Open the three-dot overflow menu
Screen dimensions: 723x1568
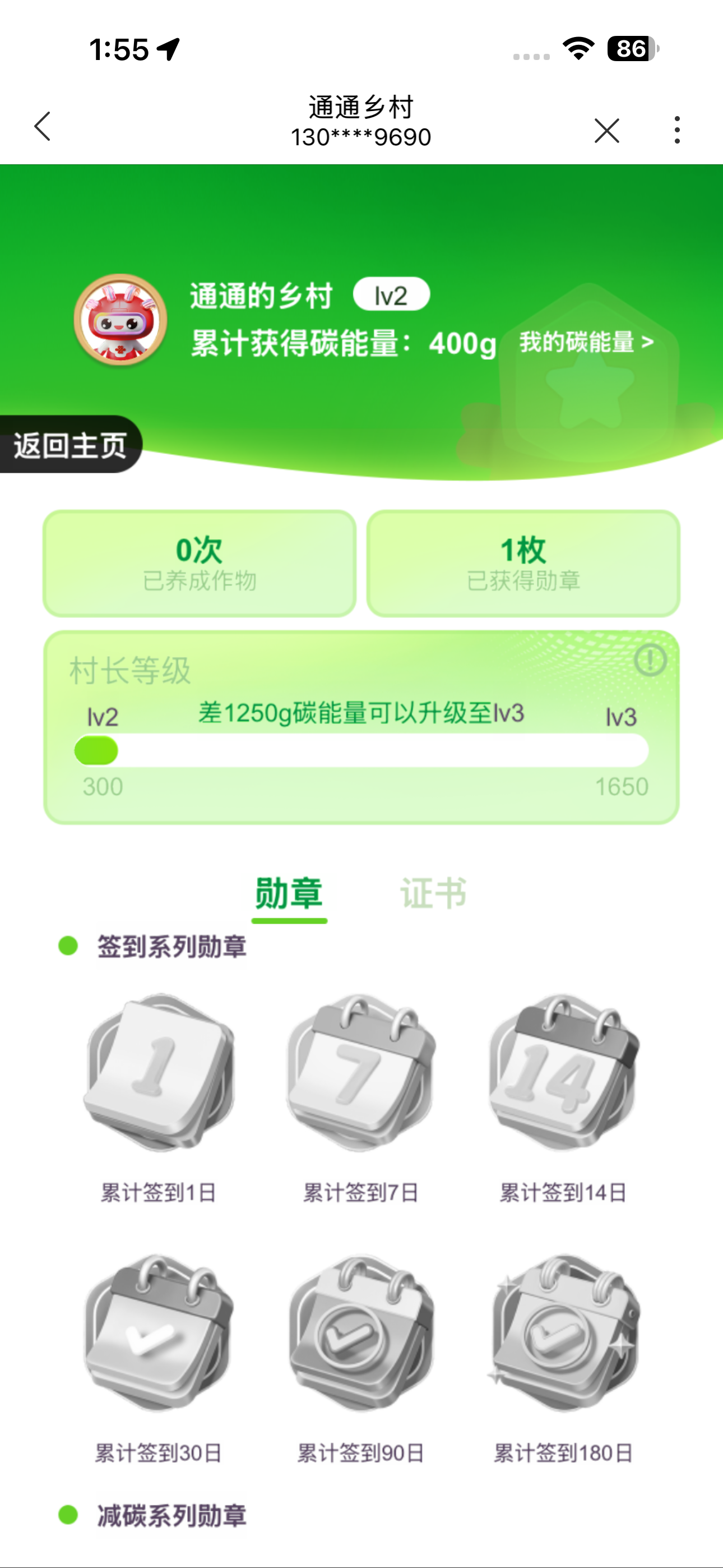[676, 130]
